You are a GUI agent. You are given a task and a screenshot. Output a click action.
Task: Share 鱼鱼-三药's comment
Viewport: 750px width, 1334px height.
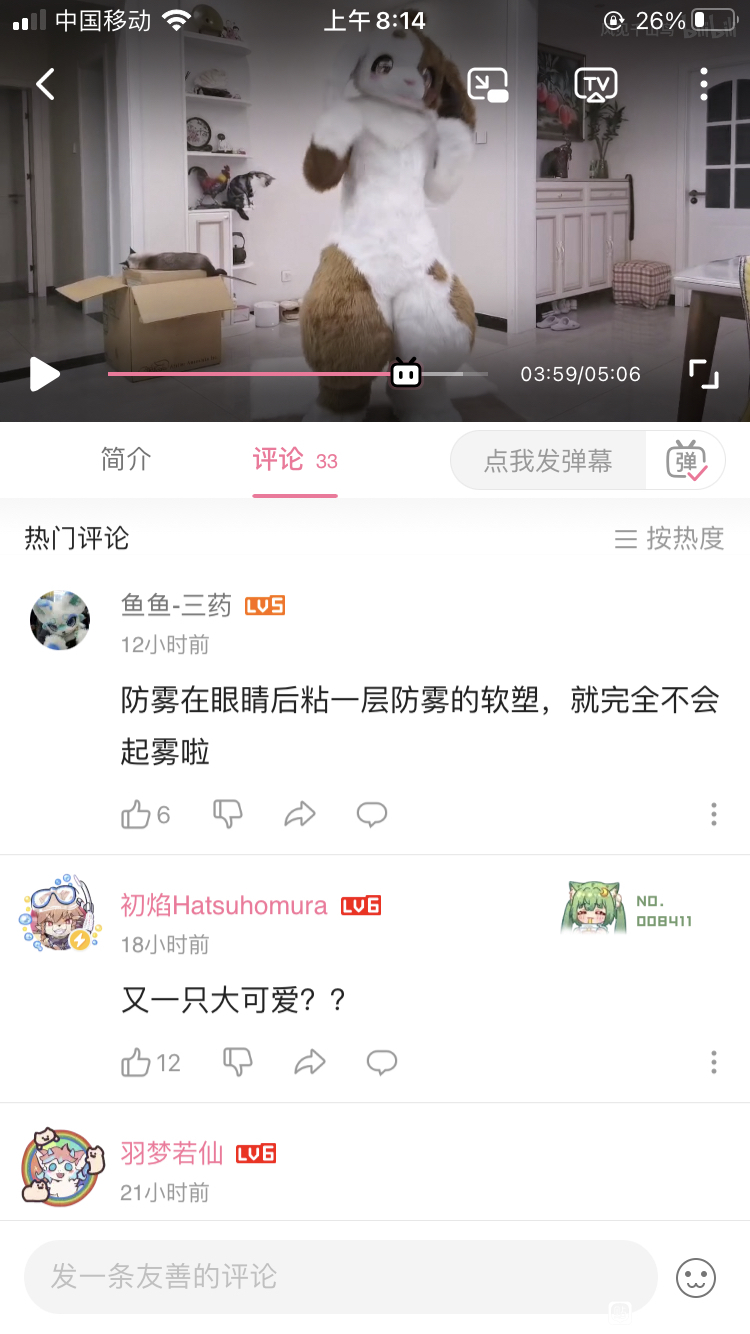pos(300,815)
